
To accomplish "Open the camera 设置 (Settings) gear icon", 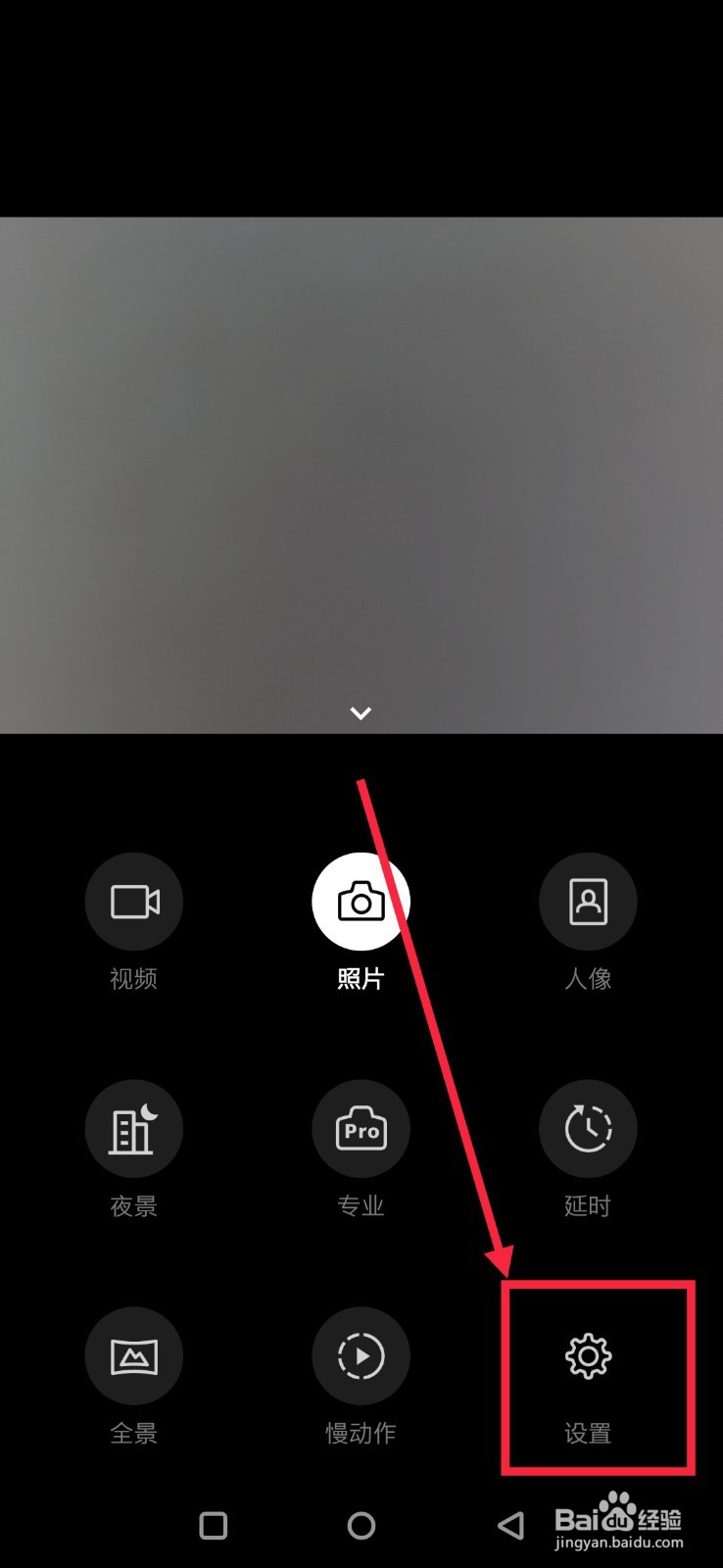I will 588,1355.
